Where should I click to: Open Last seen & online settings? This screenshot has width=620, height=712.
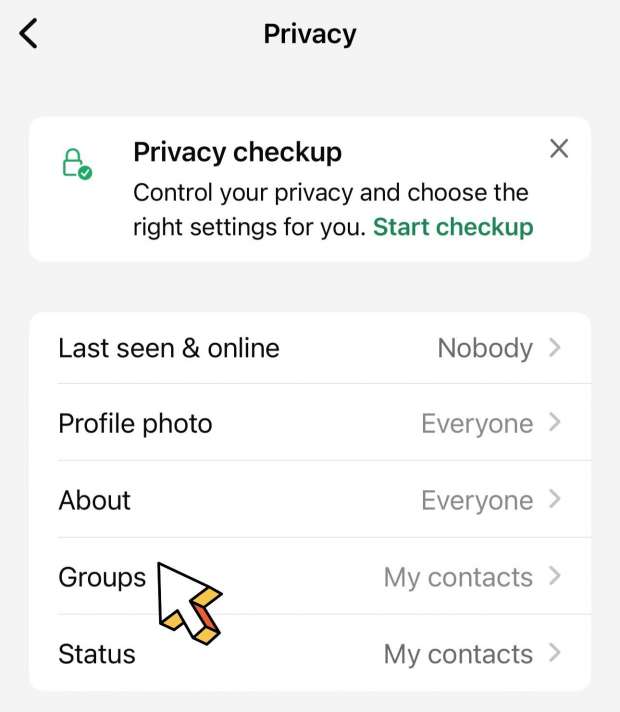coord(310,348)
